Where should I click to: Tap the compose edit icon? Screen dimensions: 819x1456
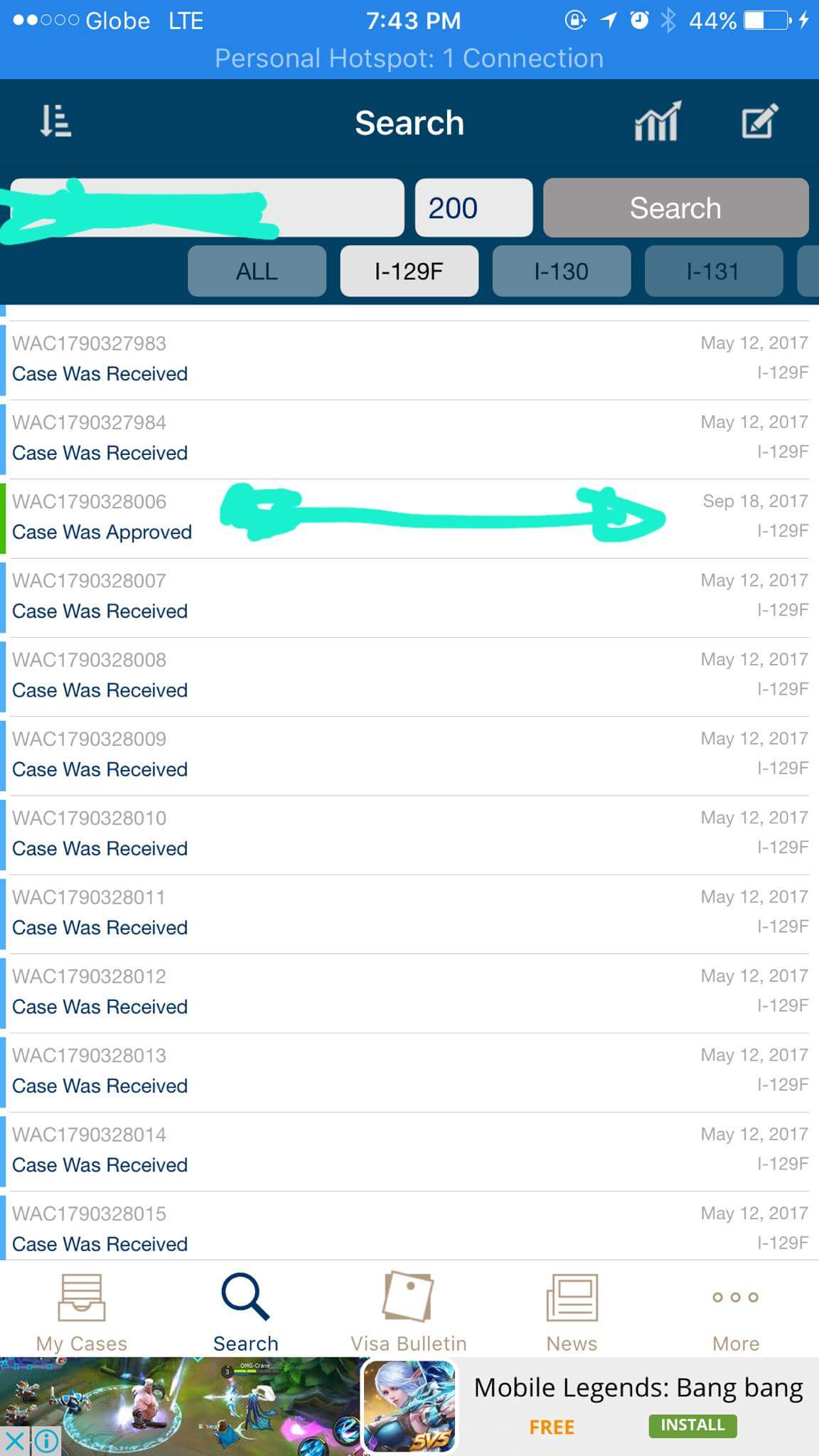pos(759,122)
